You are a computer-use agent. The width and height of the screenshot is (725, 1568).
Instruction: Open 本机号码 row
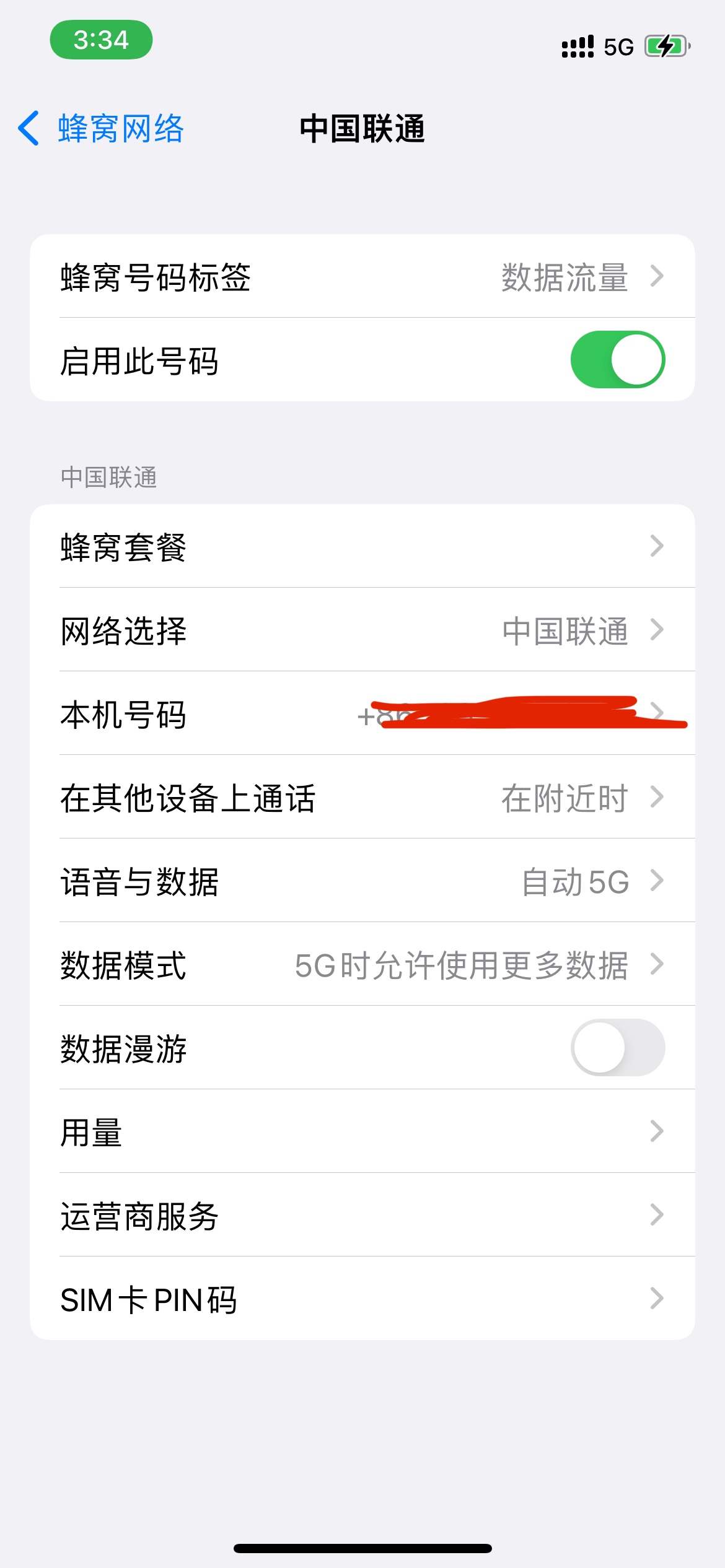(362, 714)
